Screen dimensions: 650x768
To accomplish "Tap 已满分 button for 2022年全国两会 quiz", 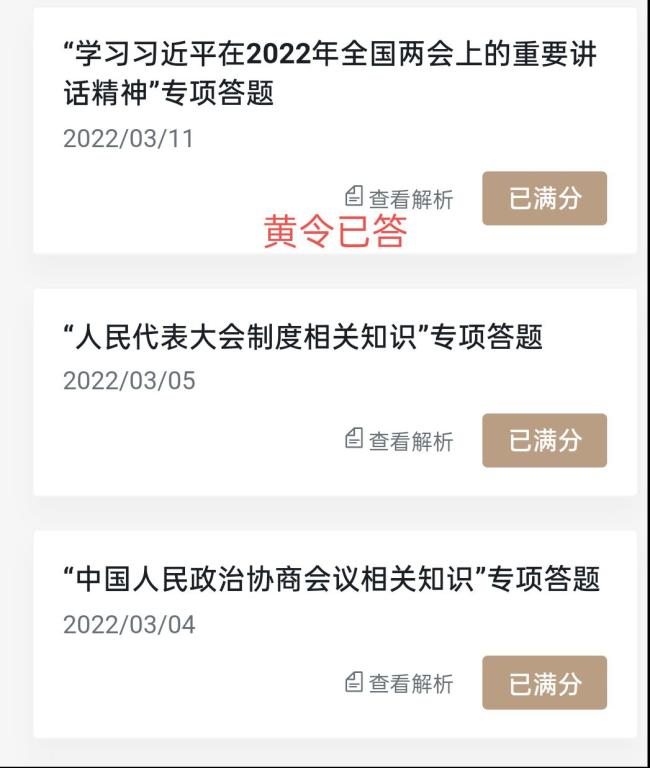I will [x=544, y=198].
